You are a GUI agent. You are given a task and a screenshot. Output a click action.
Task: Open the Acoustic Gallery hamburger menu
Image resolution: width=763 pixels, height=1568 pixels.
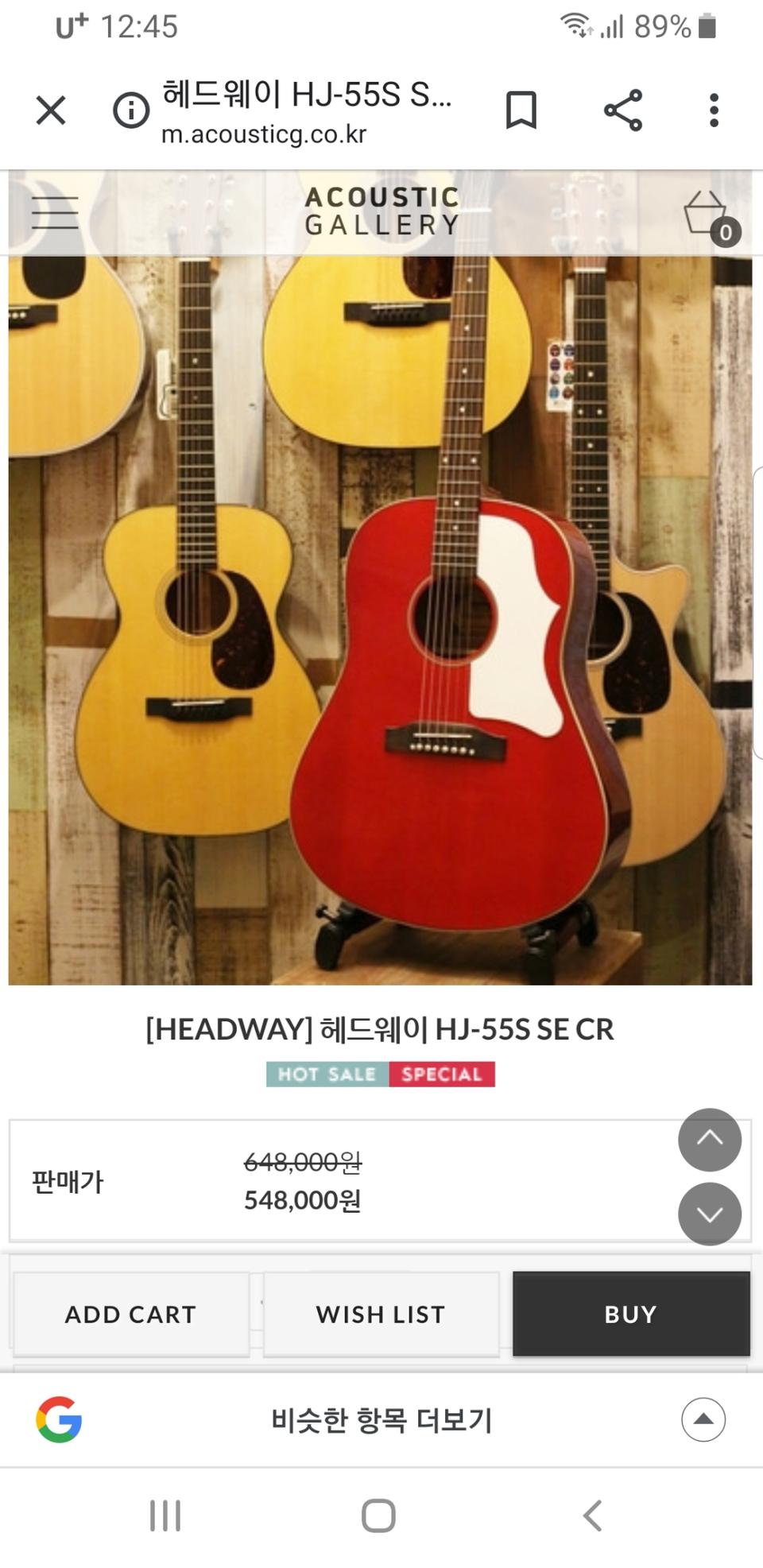coord(52,212)
